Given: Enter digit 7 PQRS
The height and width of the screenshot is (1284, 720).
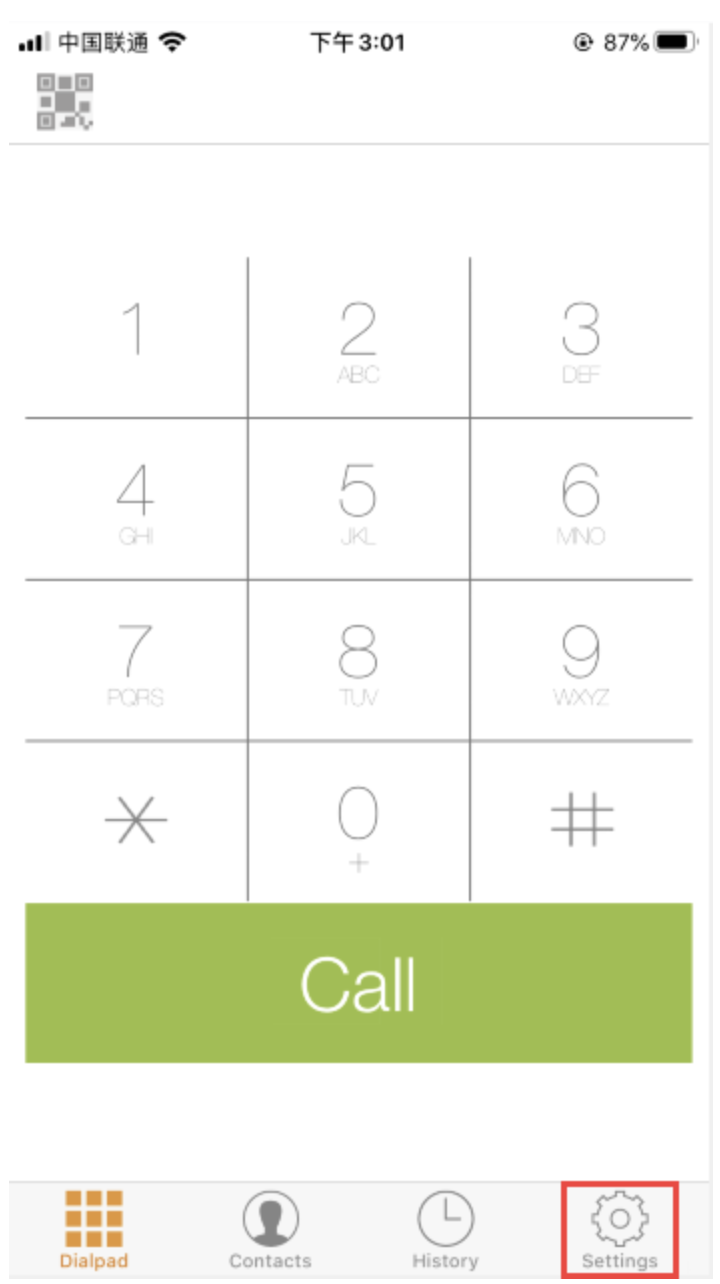Looking at the screenshot, I should [x=136, y=660].
